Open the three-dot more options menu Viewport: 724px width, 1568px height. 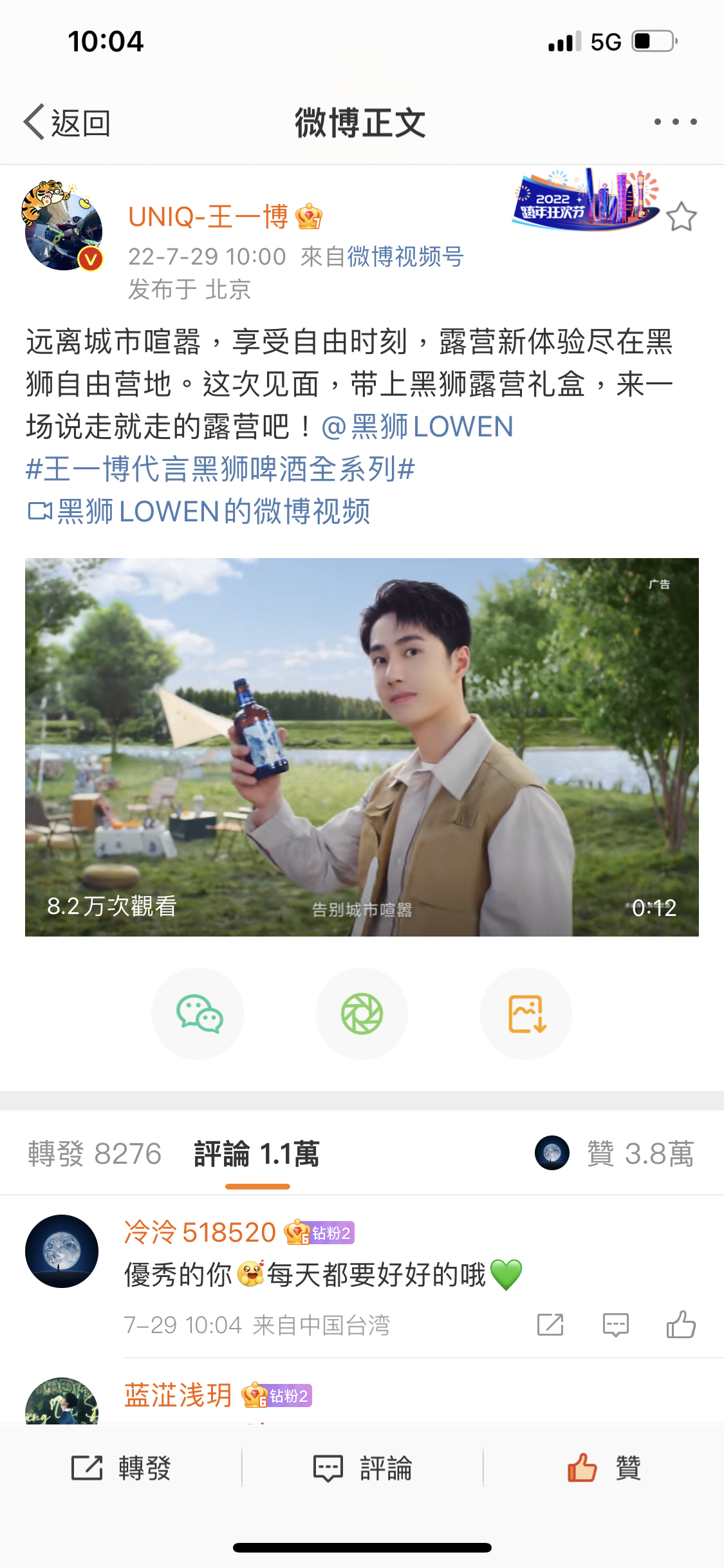(x=675, y=122)
